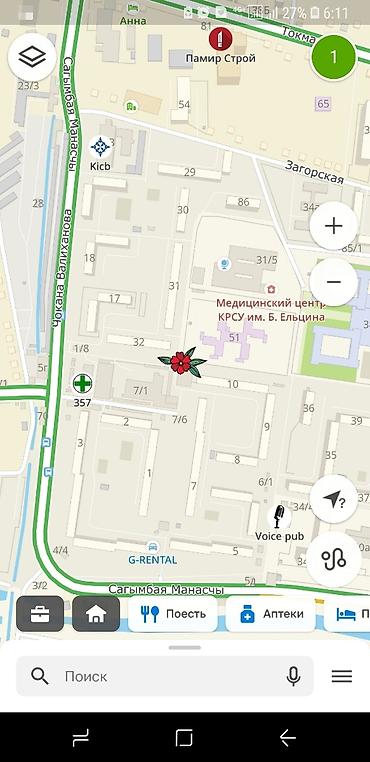
Task: Tap the green notification badge showing 1
Action: pos(334,57)
